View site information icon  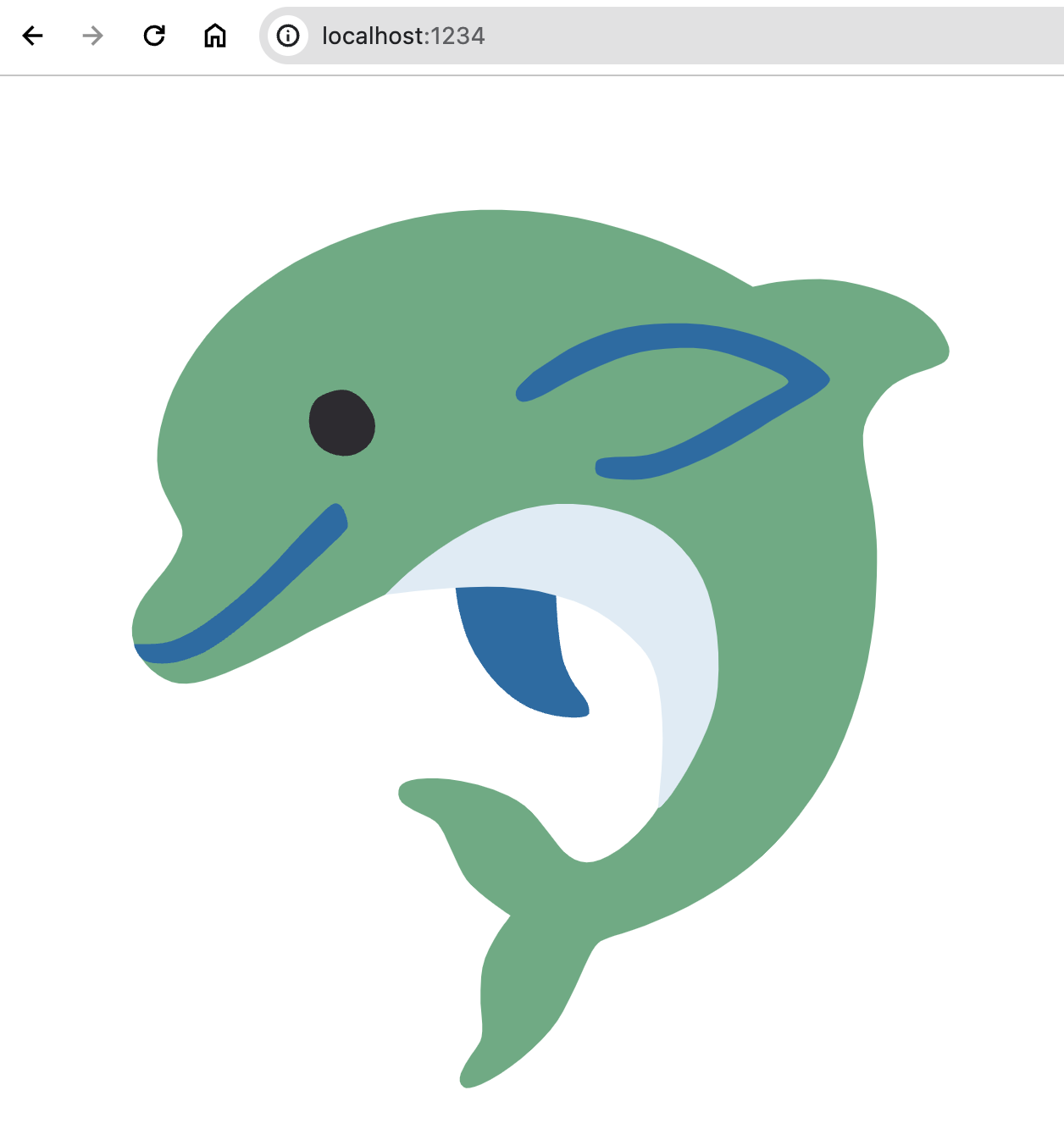coord(288,36)
